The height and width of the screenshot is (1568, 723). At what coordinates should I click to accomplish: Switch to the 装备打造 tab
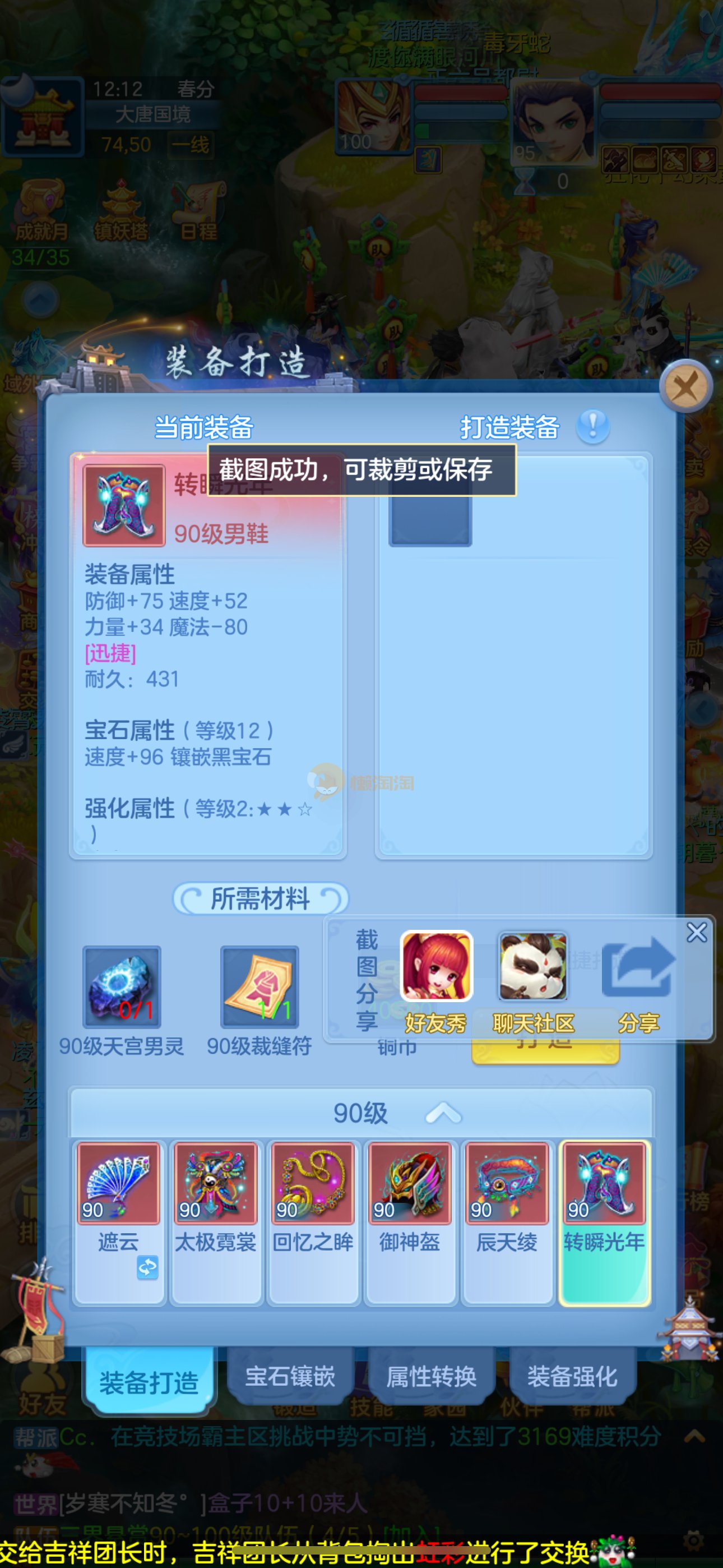point(149,1382)
